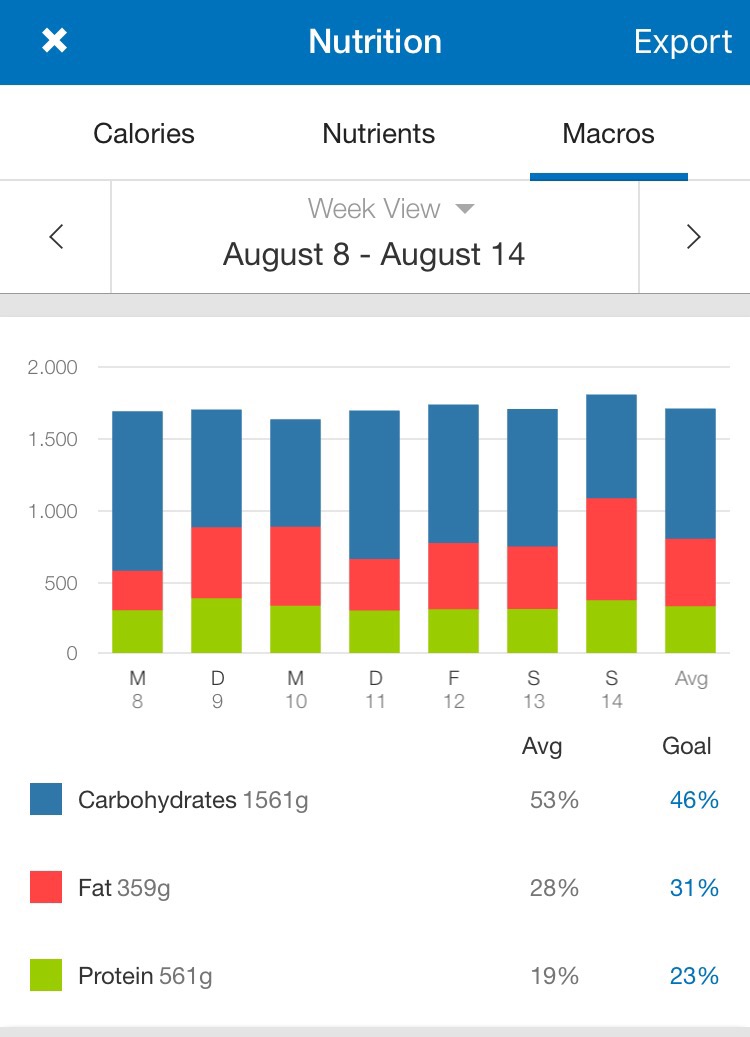
Task: Export the nutrition data
Action: click(682, 42)
